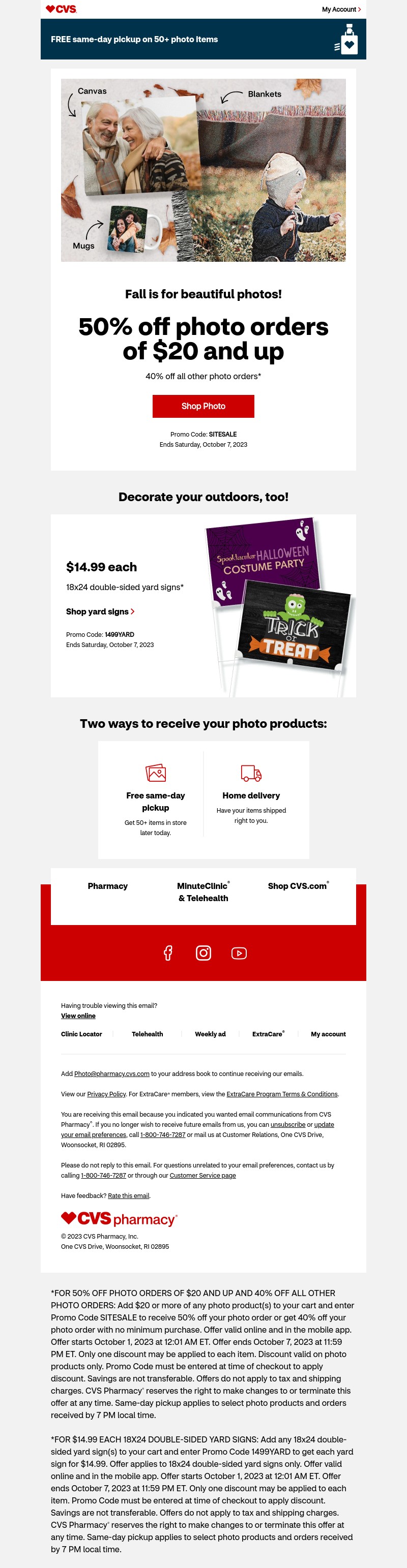Check the Weekly ad

pyautogui.click(x=210, y=1034)
